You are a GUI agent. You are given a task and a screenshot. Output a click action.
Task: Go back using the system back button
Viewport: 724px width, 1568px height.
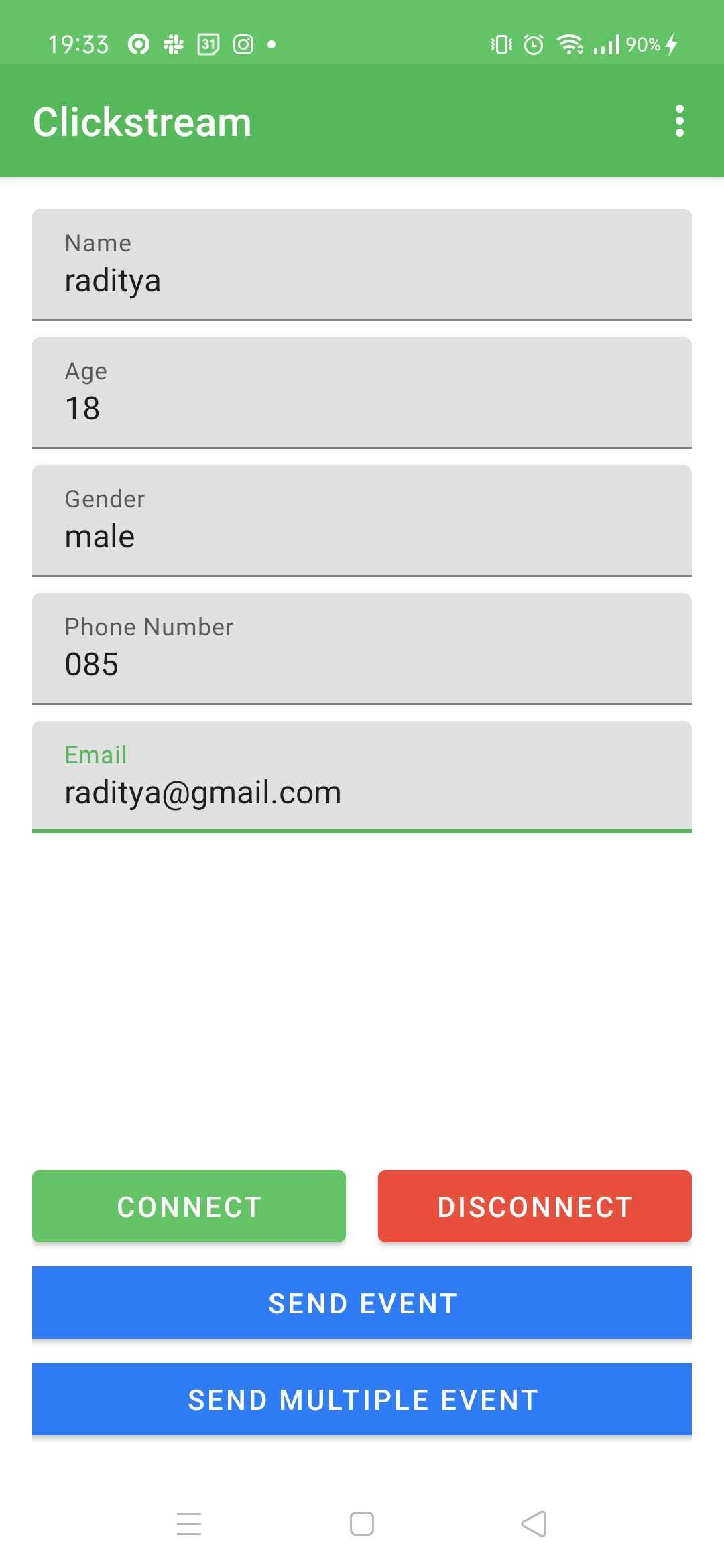click(534, 1524)
